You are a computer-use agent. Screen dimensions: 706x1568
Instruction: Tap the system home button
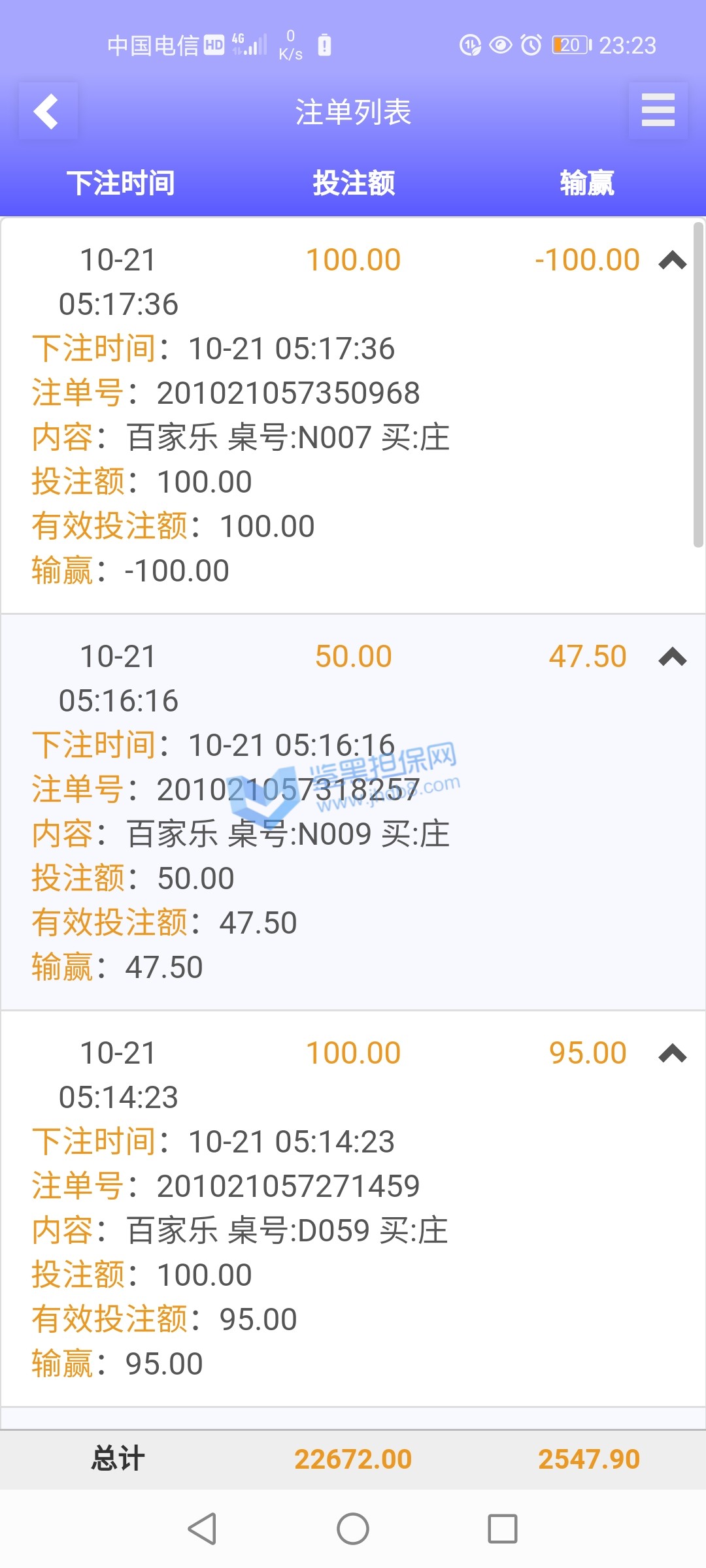click(353, 1529)
